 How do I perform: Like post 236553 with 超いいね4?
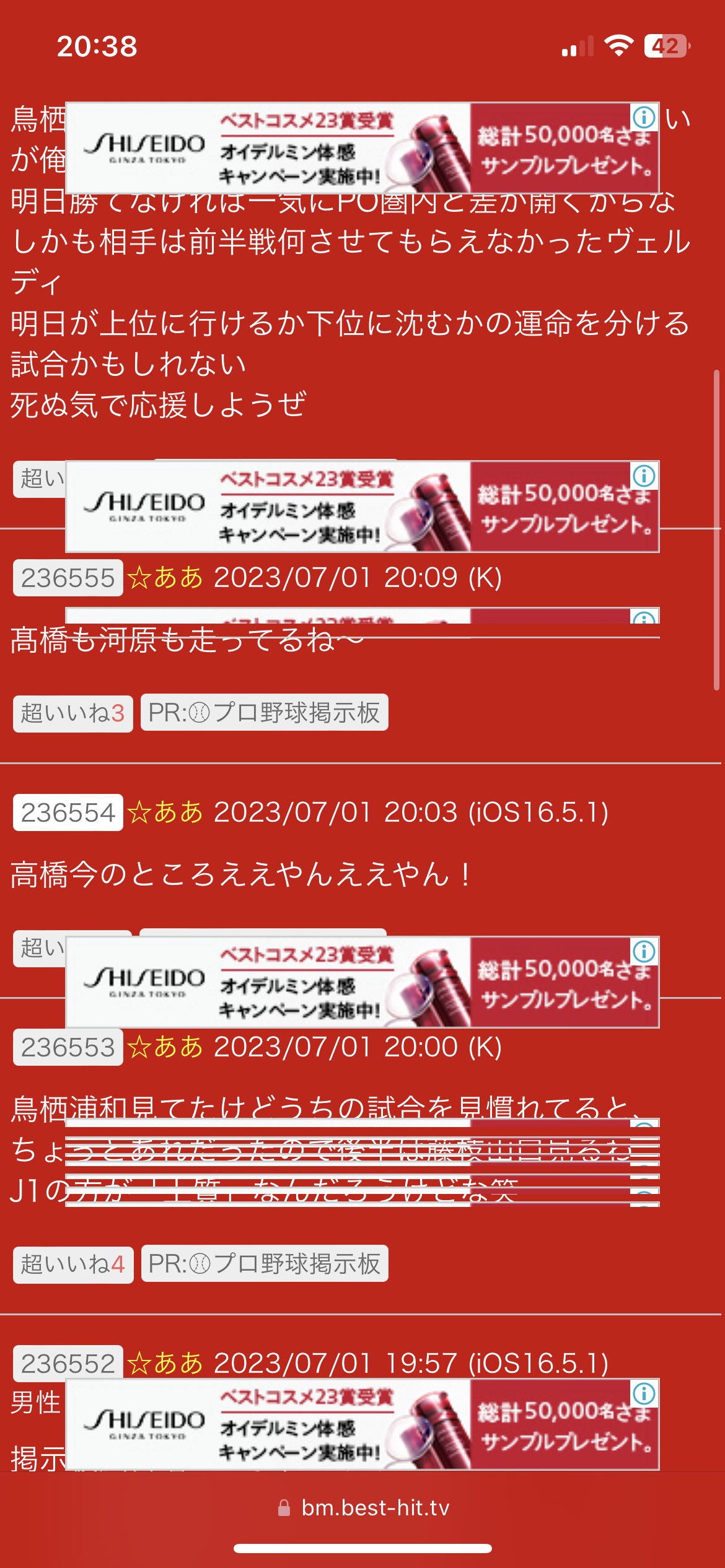(73, 1264)
